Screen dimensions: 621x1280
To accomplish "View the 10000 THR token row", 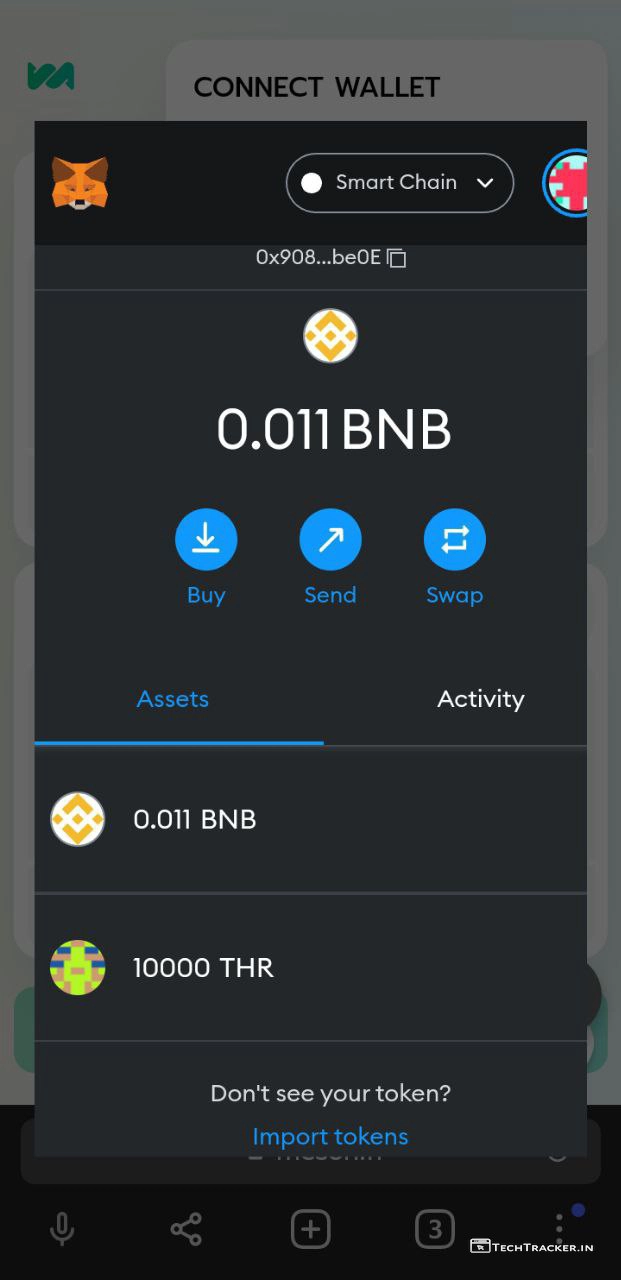I will point(310,968).
